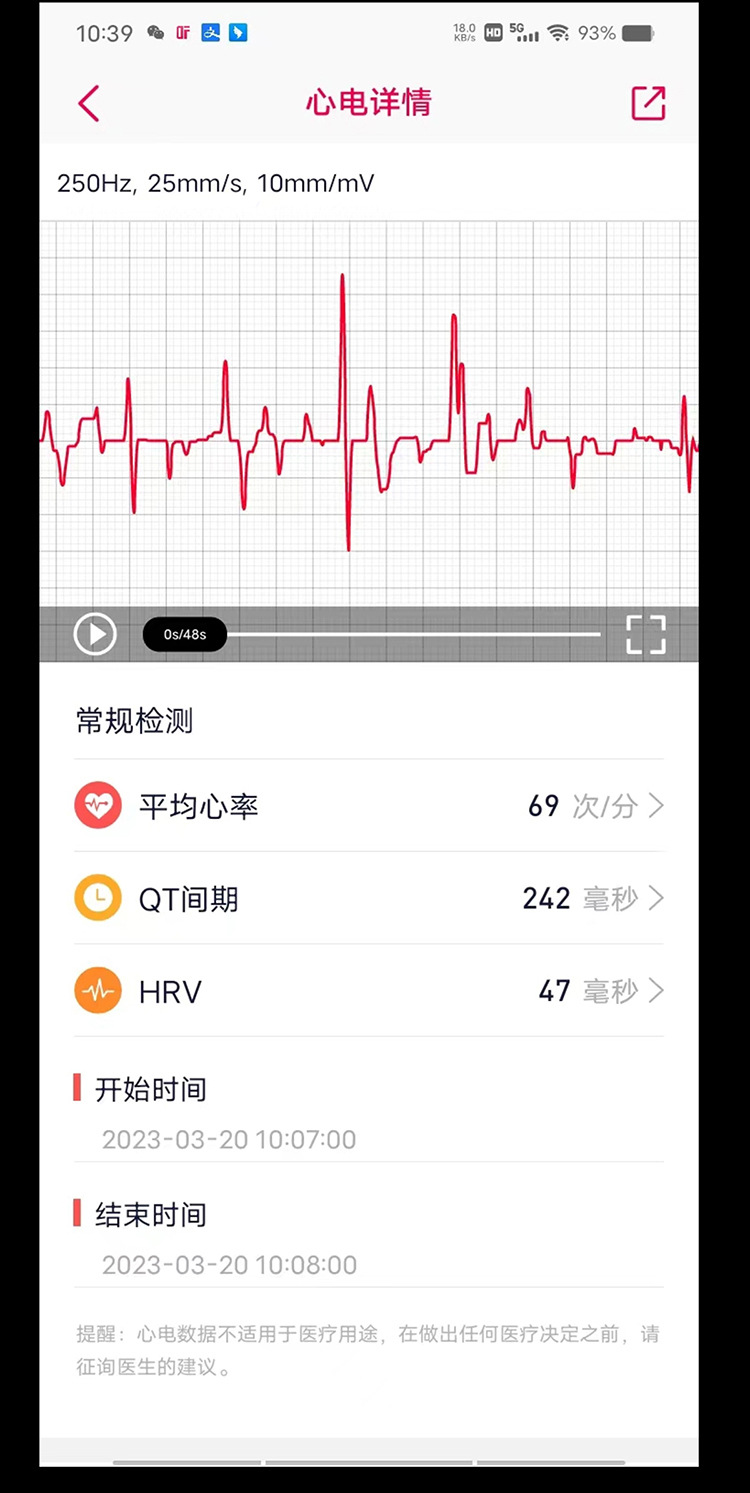Open the QT间期 details row
750x1493 pixels.
(369, 898)
